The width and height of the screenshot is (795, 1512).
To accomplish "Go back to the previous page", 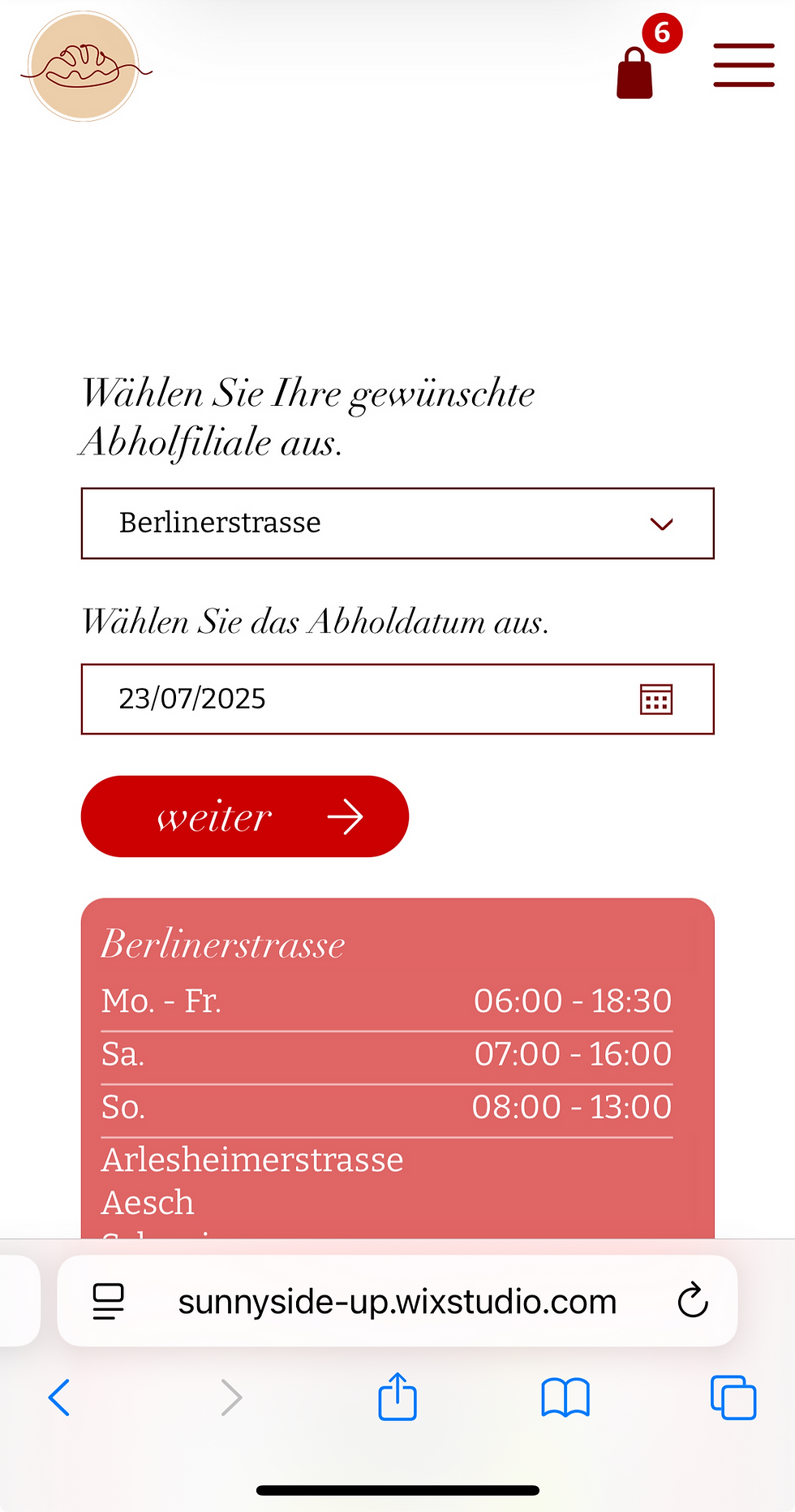I will [x=59, y=1398].
